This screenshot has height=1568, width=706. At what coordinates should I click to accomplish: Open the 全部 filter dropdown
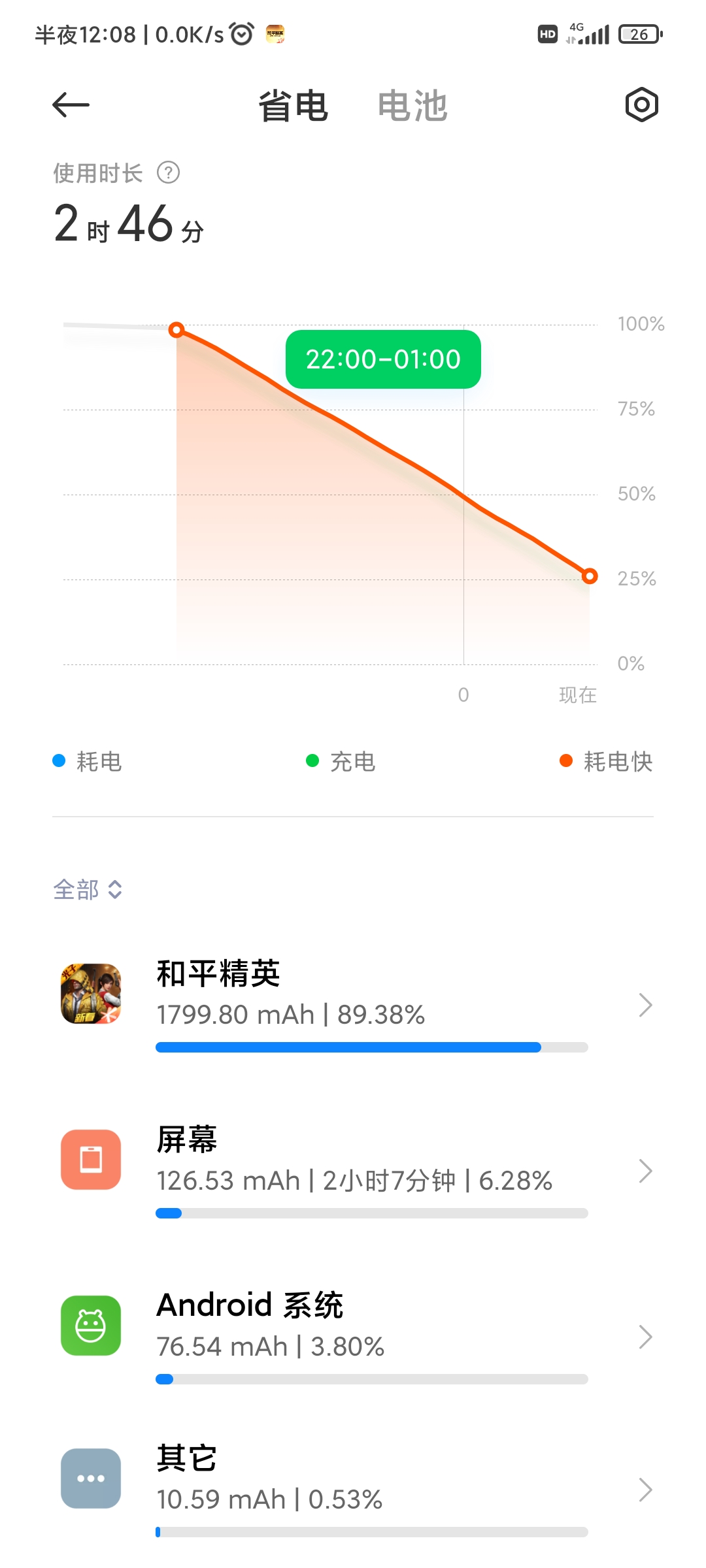point(88,890)
